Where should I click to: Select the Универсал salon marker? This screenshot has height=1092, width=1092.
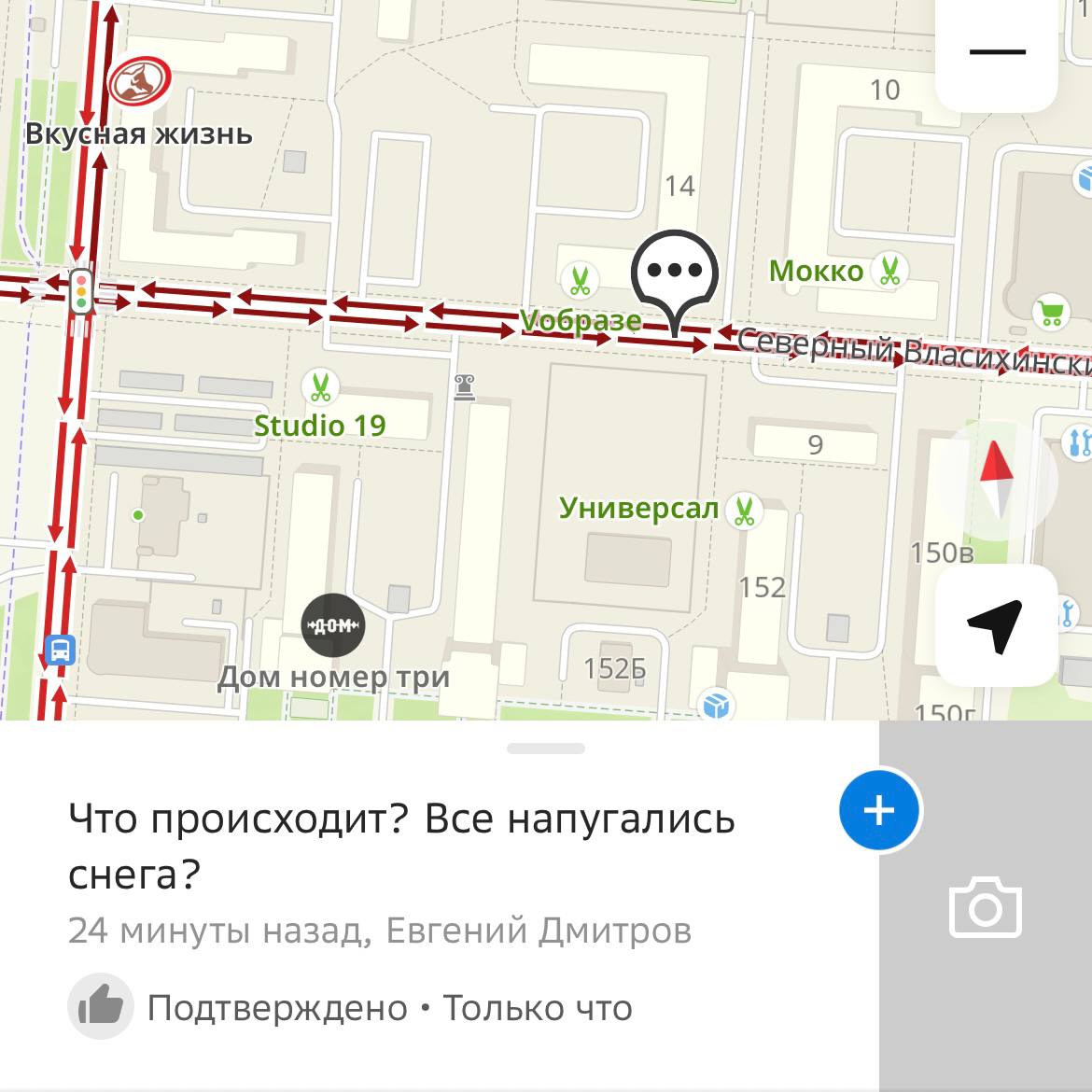(744, 511)
